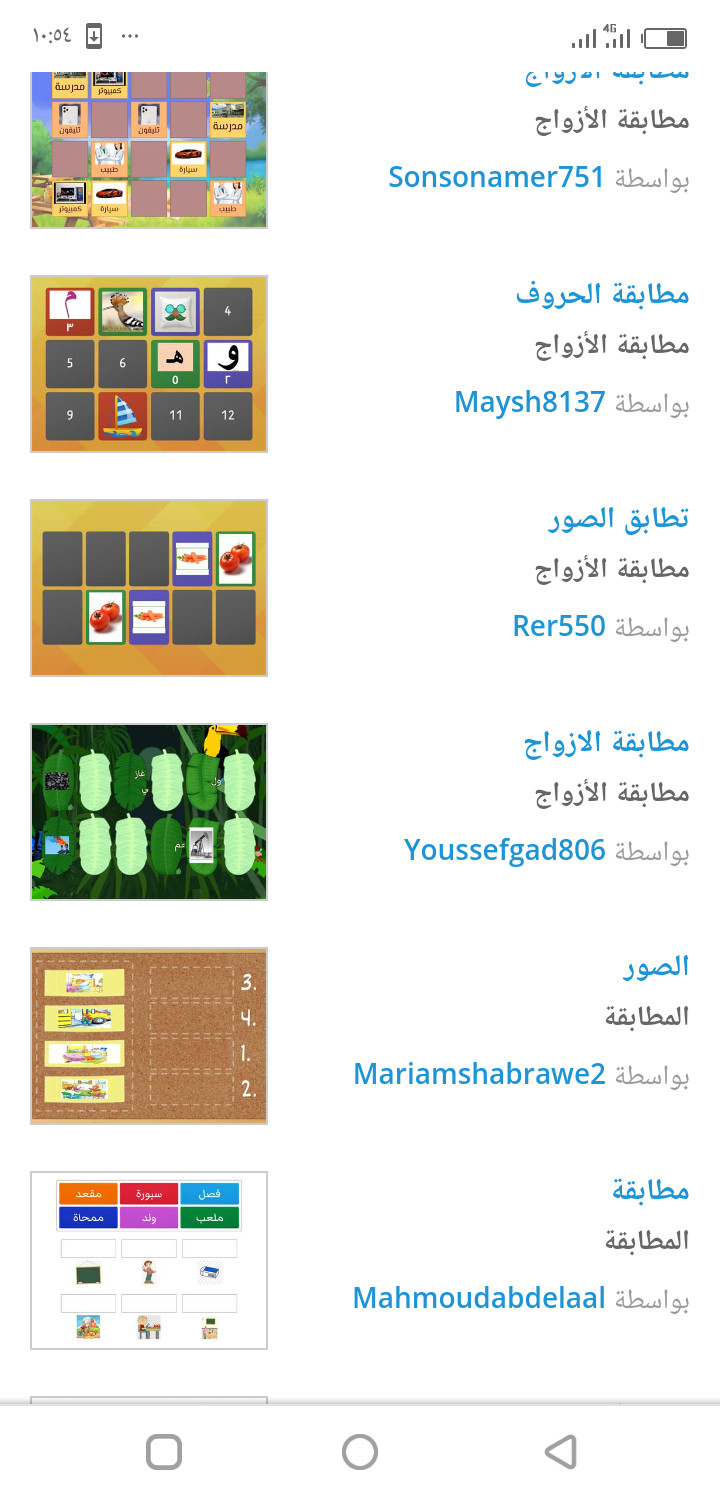
Task: View Mariamshabrawe2's profile
Action: (x=479, y=1074)
